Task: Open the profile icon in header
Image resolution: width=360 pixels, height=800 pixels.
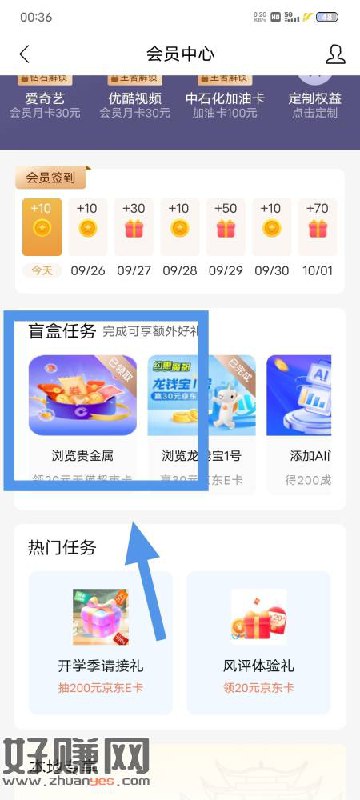Action: click(335, 54)
